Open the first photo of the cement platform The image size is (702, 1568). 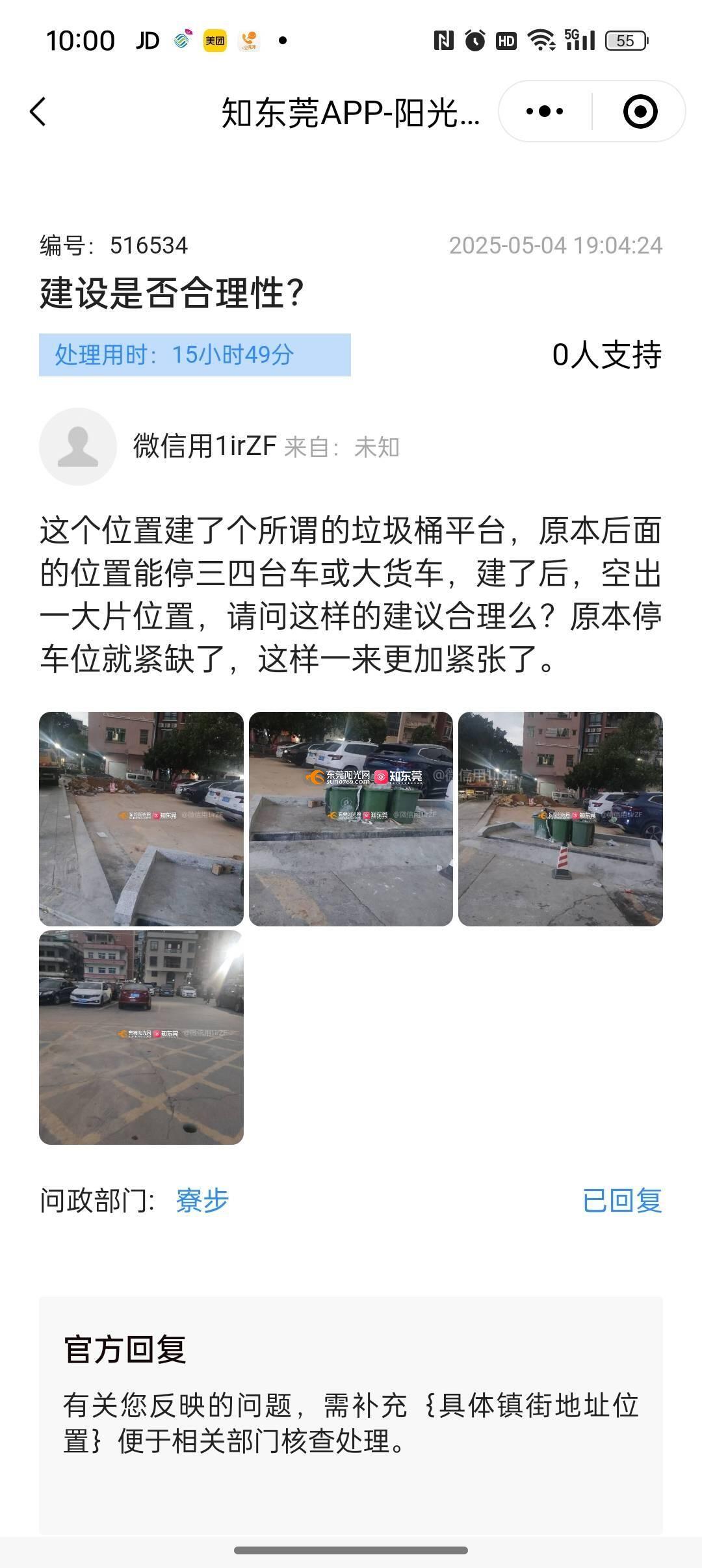click(x=141, y=819)
